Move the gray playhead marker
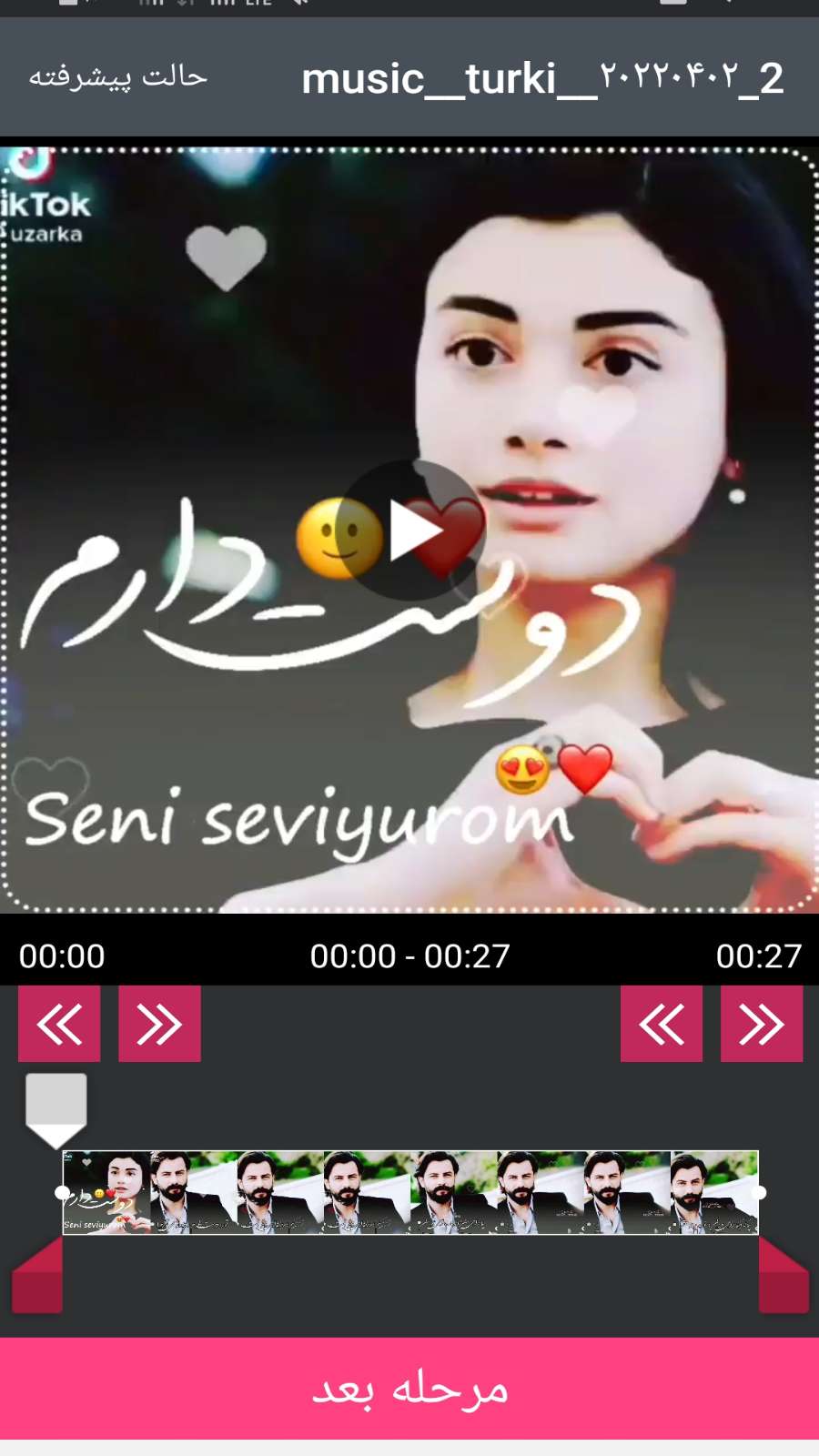The image size is (819, 1456). pyautogui.click(x=56, y=1106)
